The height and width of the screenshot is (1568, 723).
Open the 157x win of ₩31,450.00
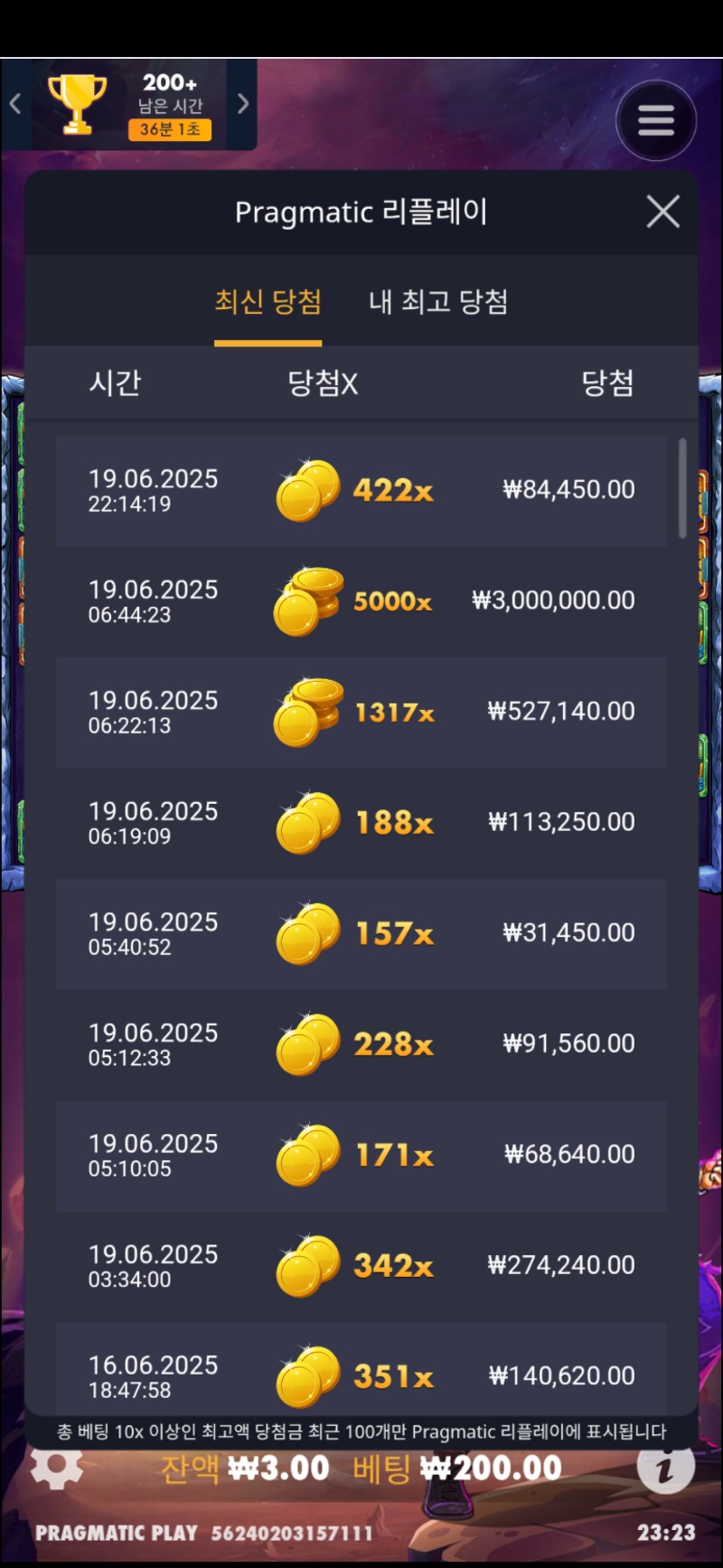click(361, 933)
